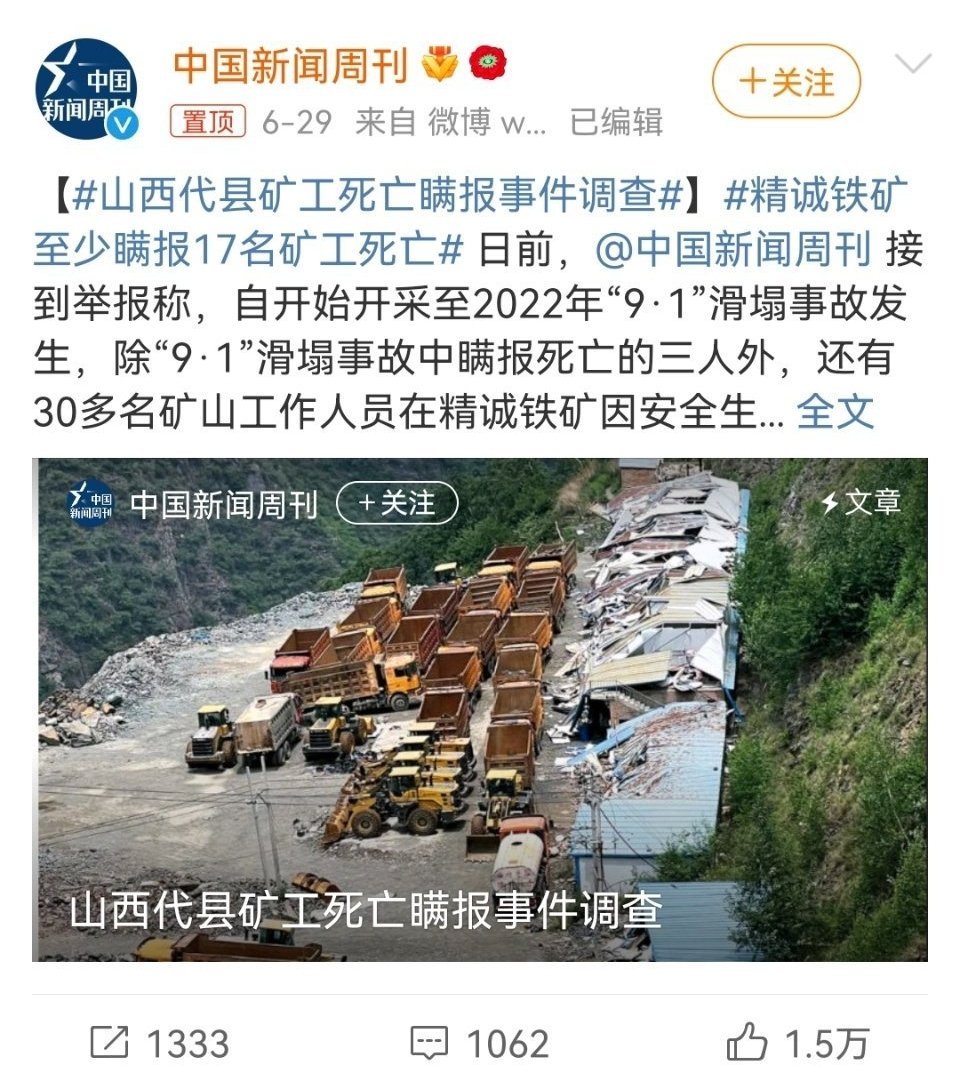This screenshot has width=960, height=1087.
Task: Expand the post with 全文
Action: 835,411
